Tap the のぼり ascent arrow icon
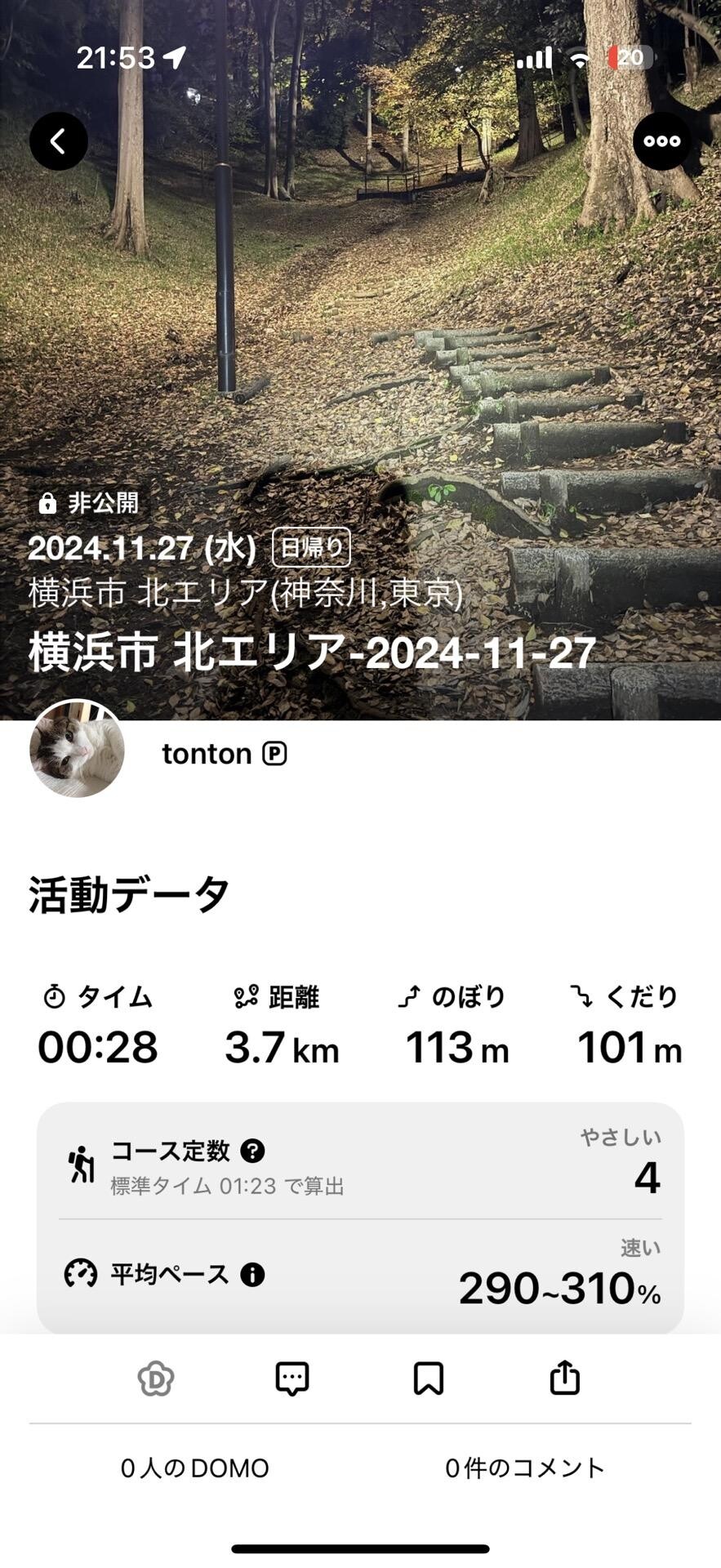This screenshot has width=721, height=1568. pyautogui.click(x=410, y=996)
